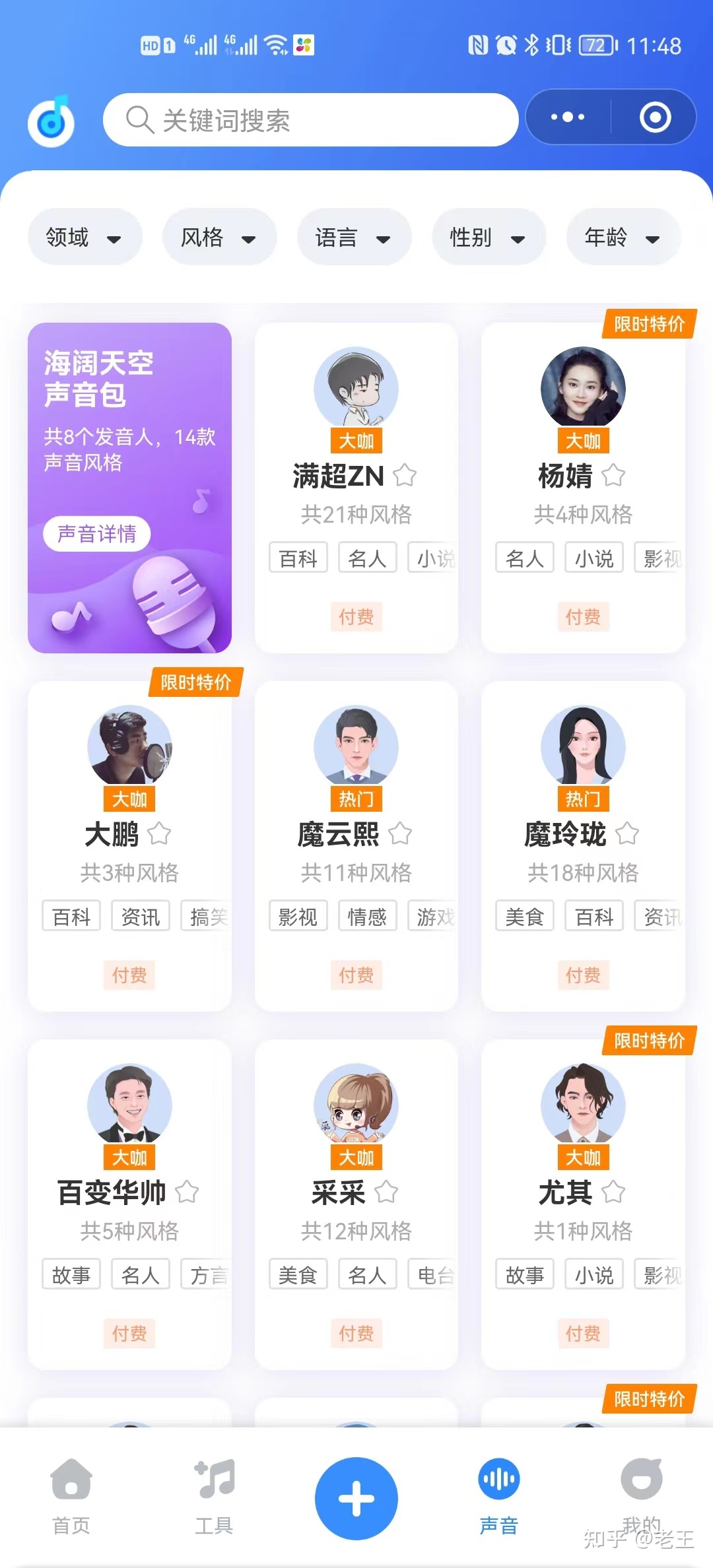Viewport: 713px width, 1568px height.
Task: Toggle favorite star on 魔玲珑
Action: click(x=625, y=833)
